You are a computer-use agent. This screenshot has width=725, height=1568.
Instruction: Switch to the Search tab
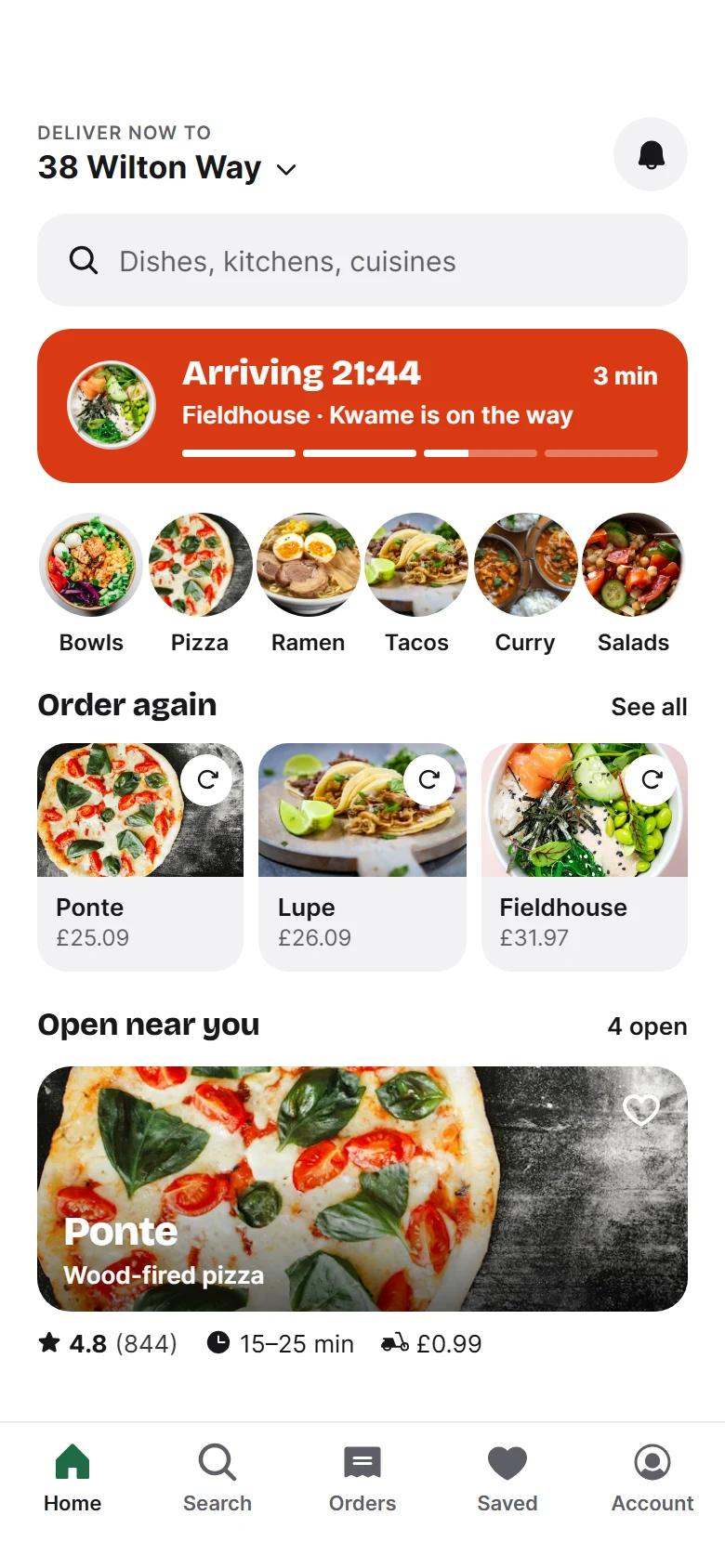point(217,1478)
